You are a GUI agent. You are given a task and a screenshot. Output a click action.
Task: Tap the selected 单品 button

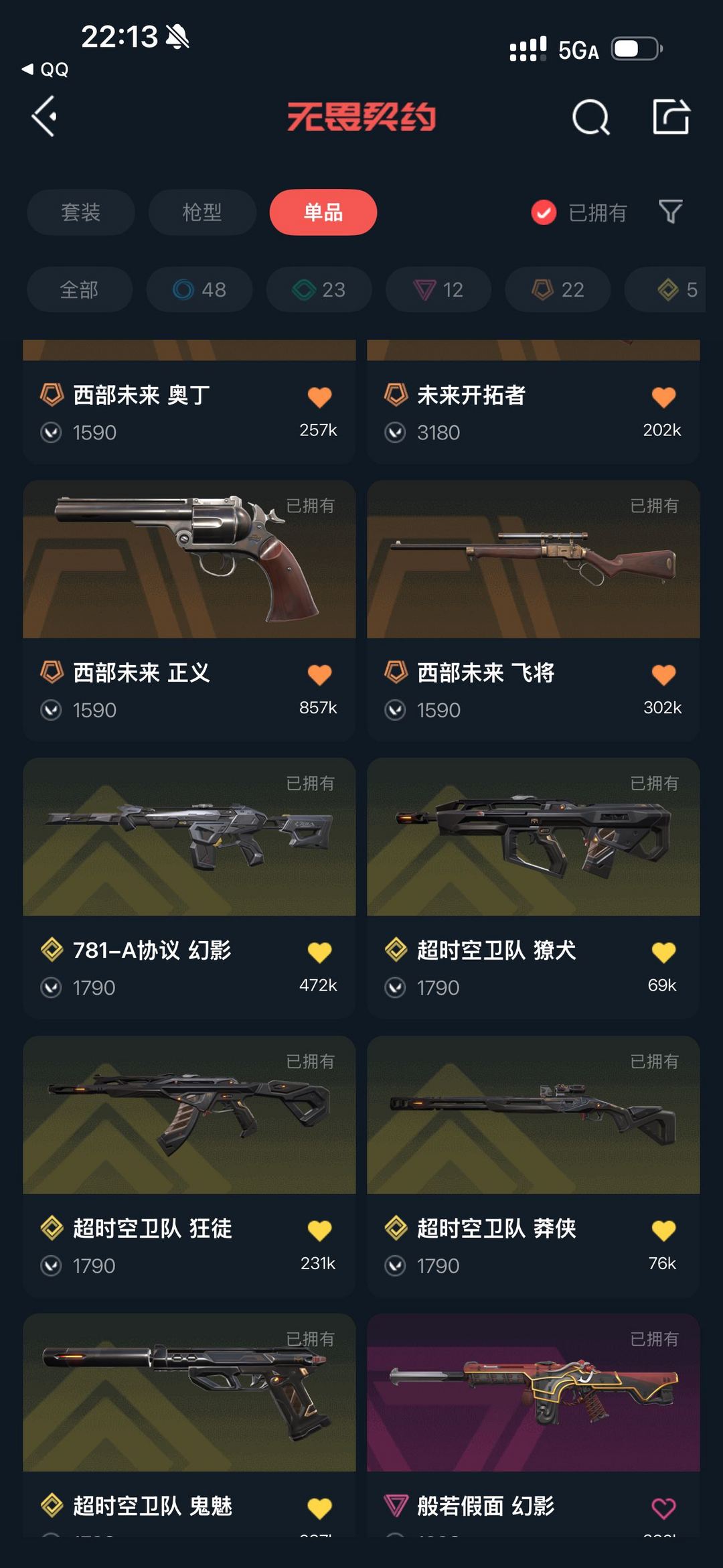pyautogui.click(x=323, y=212)
